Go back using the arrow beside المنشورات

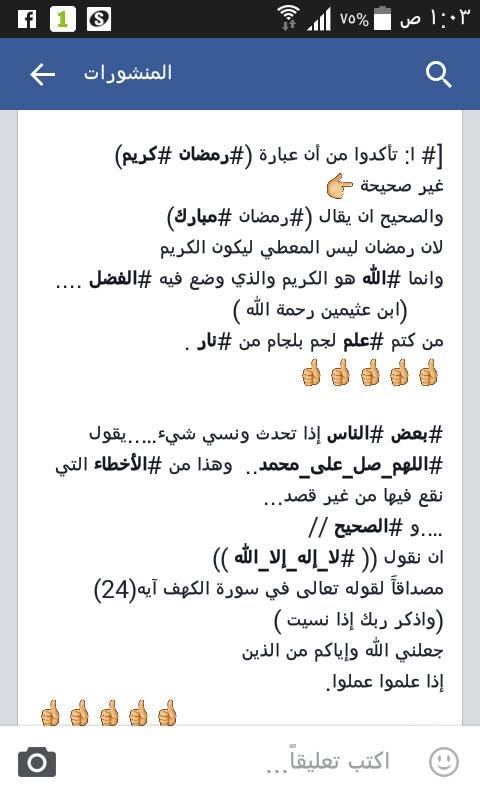(42, 74)
